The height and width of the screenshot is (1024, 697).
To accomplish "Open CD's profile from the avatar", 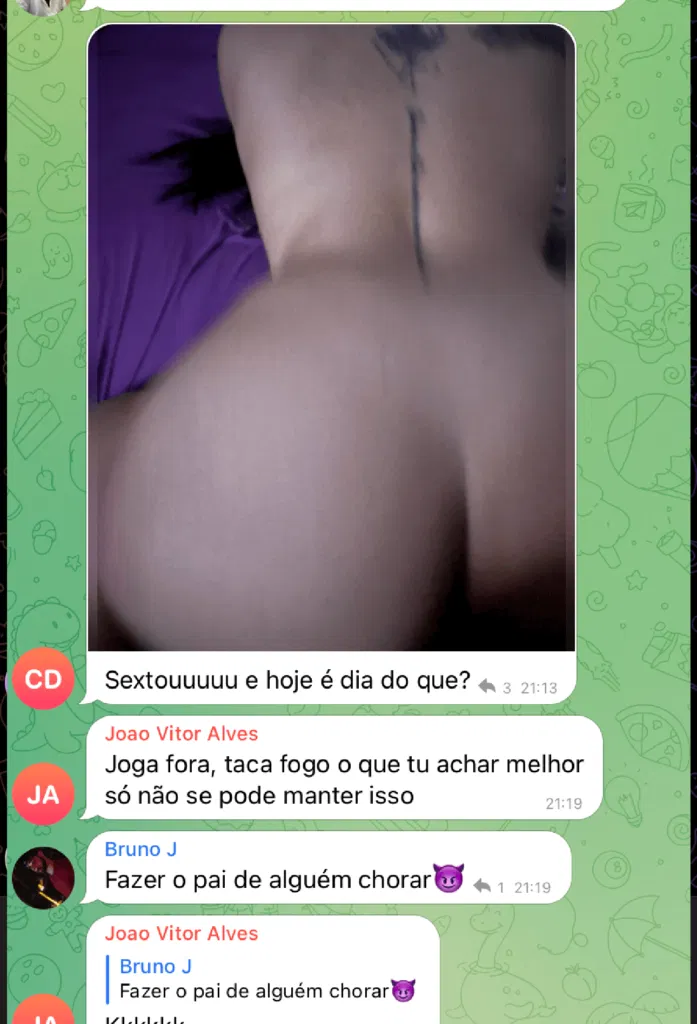I will (x=43, y=680).
